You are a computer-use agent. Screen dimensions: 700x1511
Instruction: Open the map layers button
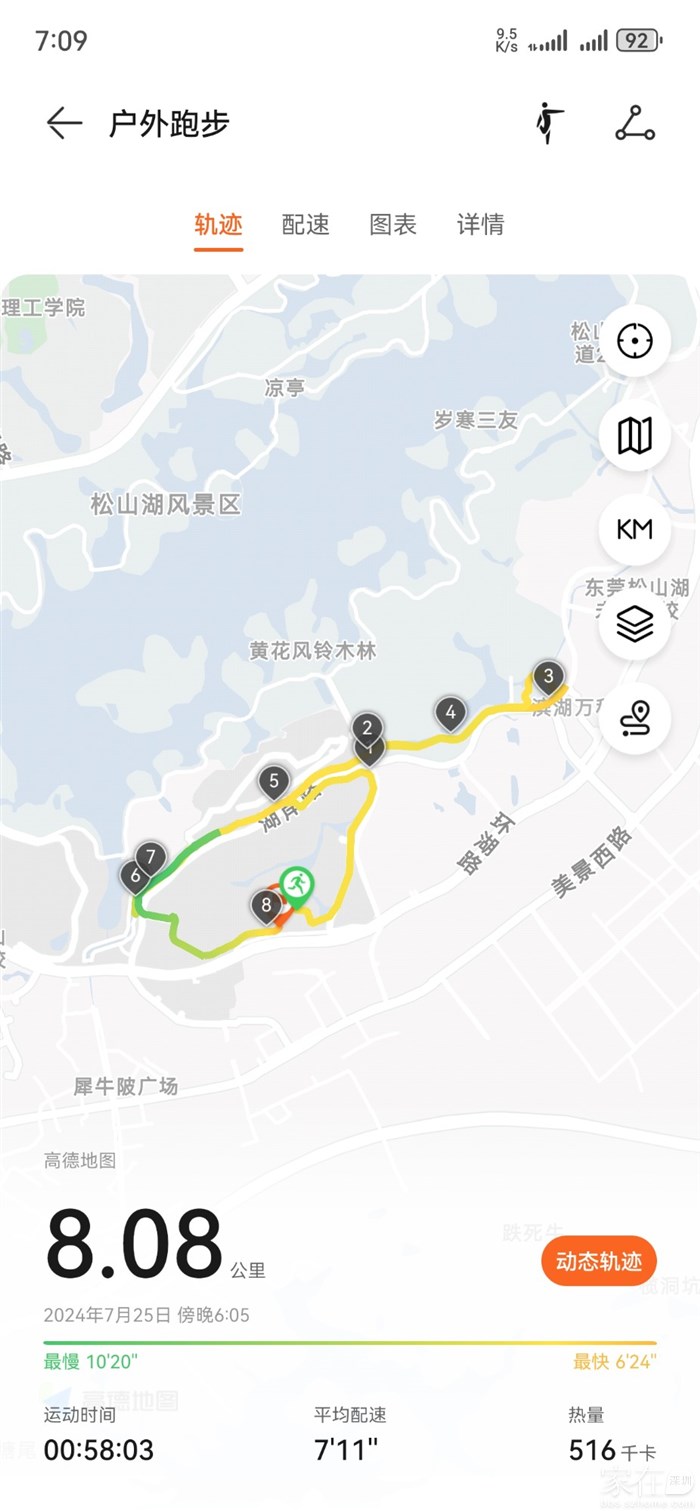point(634,624)
